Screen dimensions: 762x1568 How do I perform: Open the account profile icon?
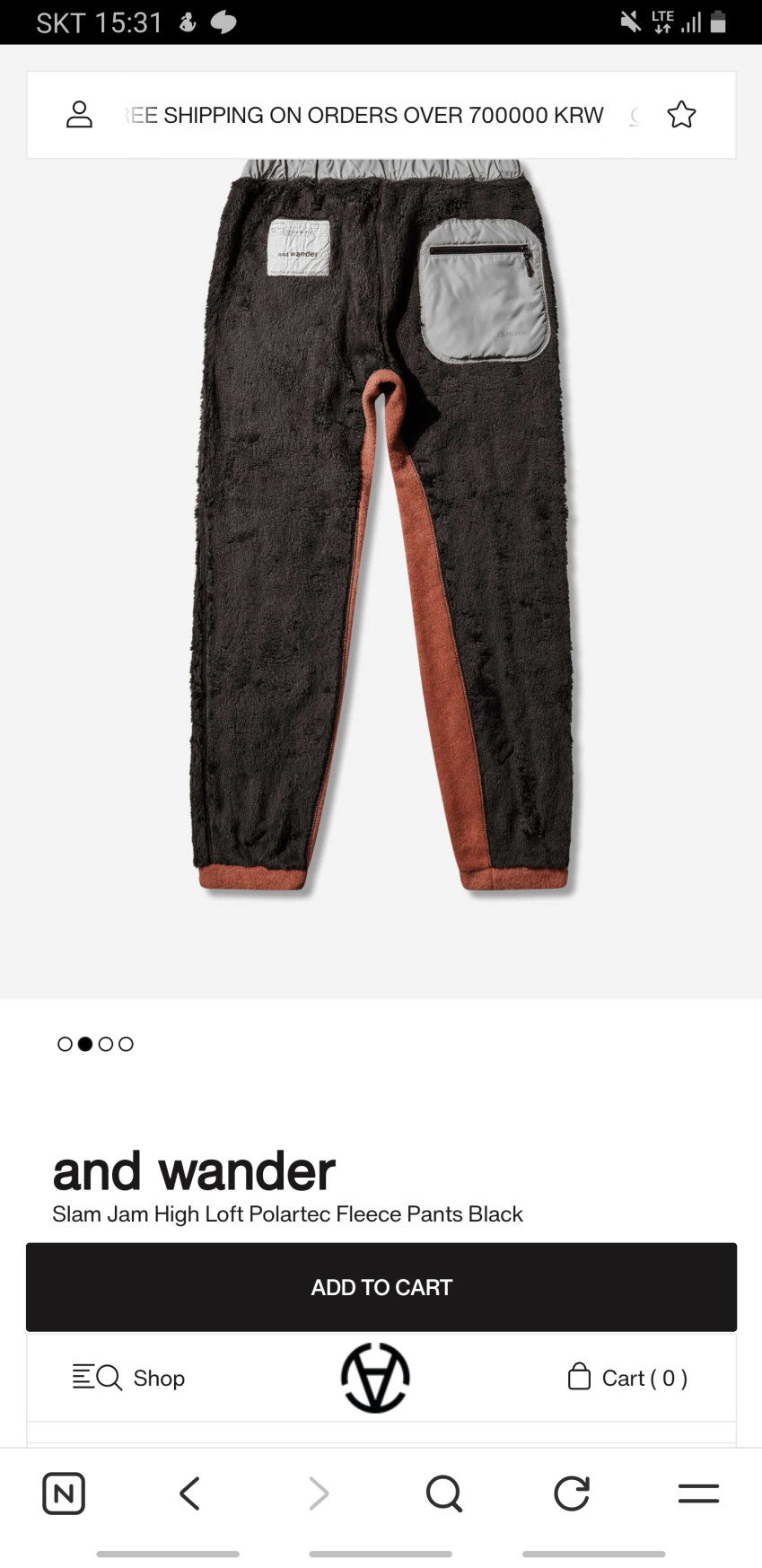(x=79, y=114)
